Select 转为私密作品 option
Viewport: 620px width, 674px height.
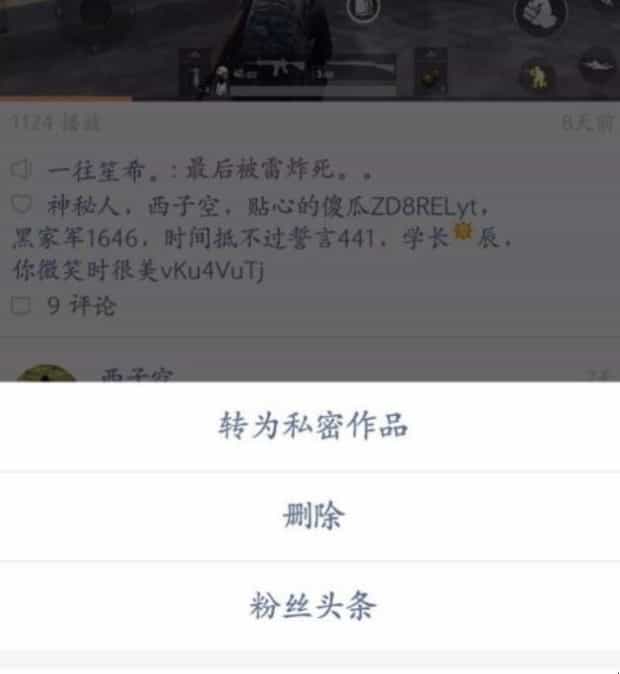point(312,426)
